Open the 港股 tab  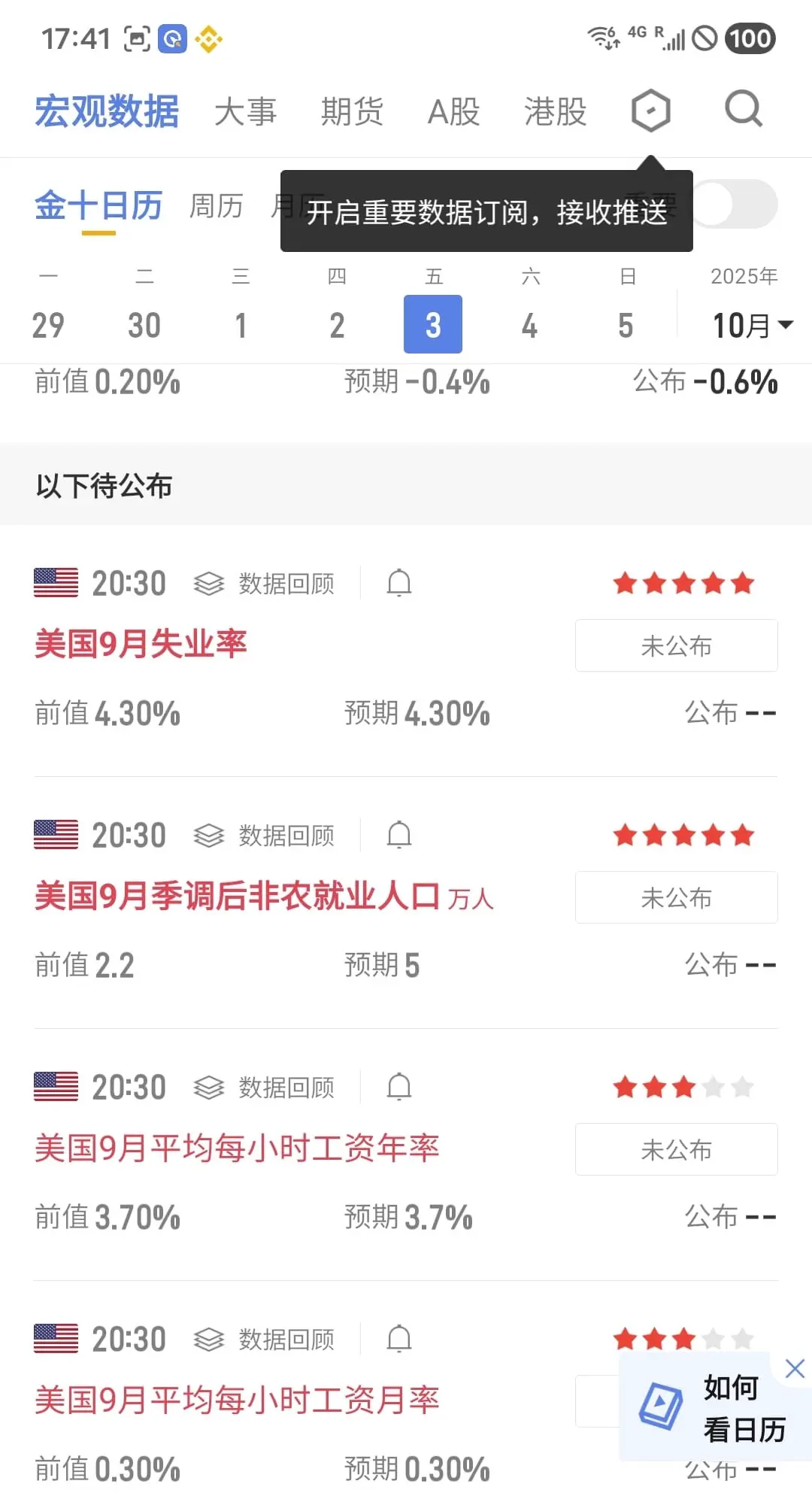pyautogui.click(x=555, y=111)
